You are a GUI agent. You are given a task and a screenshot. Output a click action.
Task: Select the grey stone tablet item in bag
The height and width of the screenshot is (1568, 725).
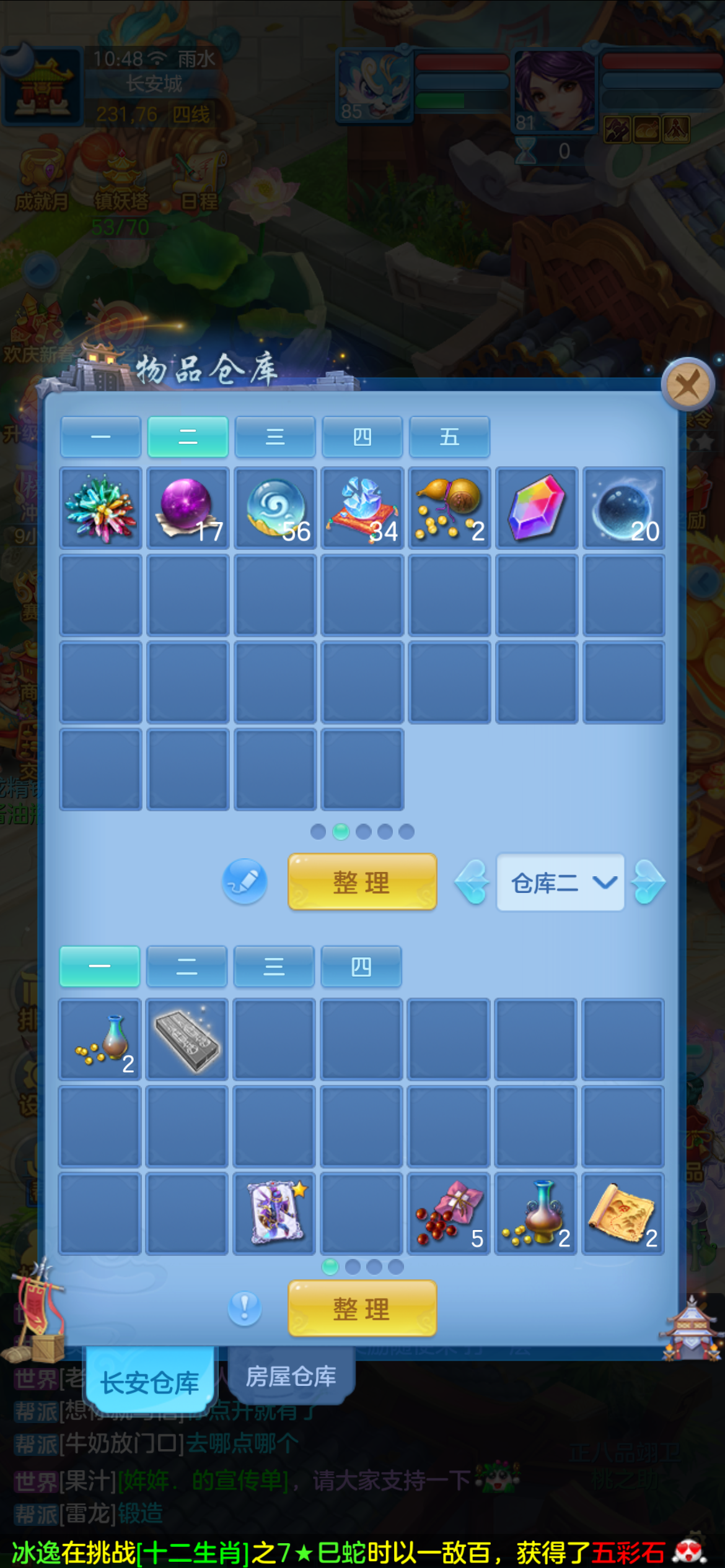[187, 1039]
